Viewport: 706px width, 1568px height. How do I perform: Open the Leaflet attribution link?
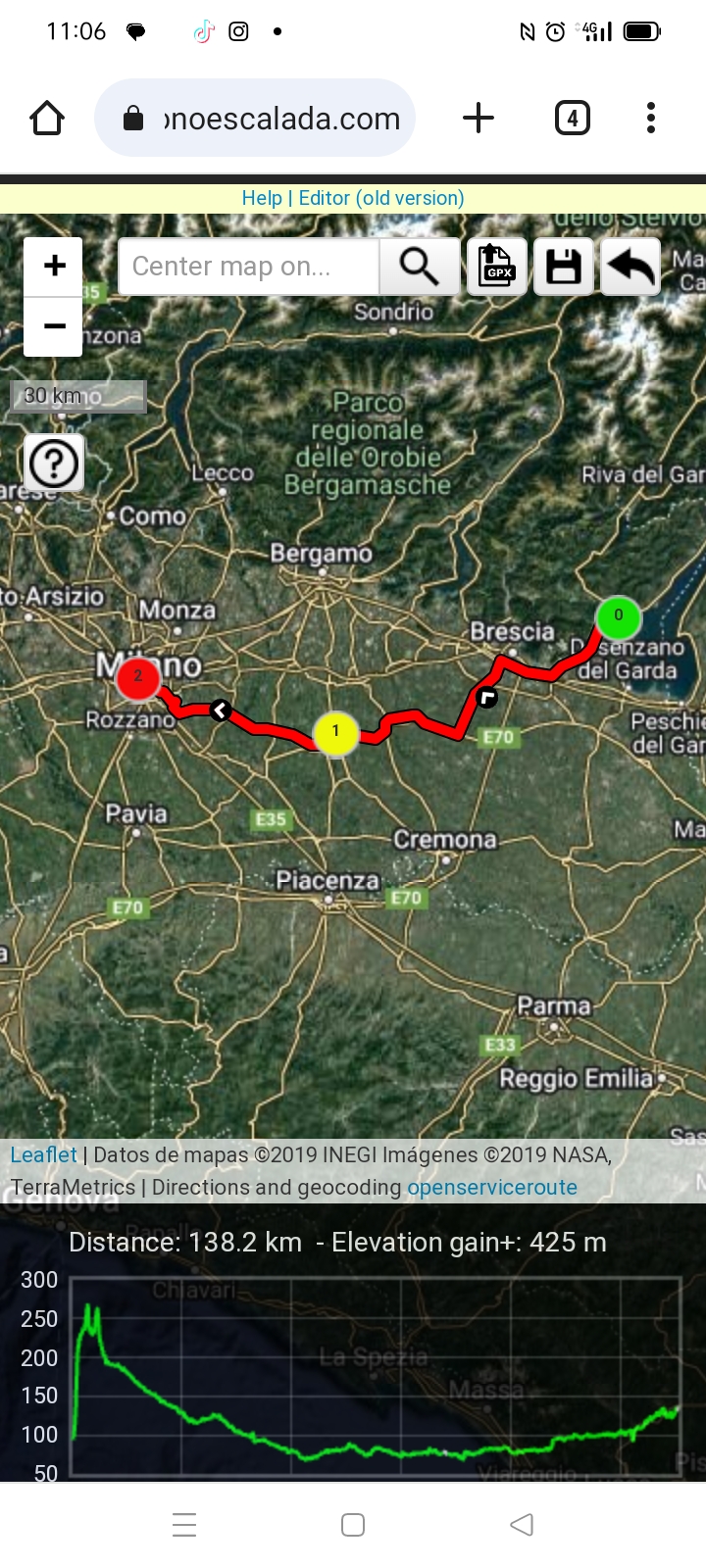pos(43,1154)
